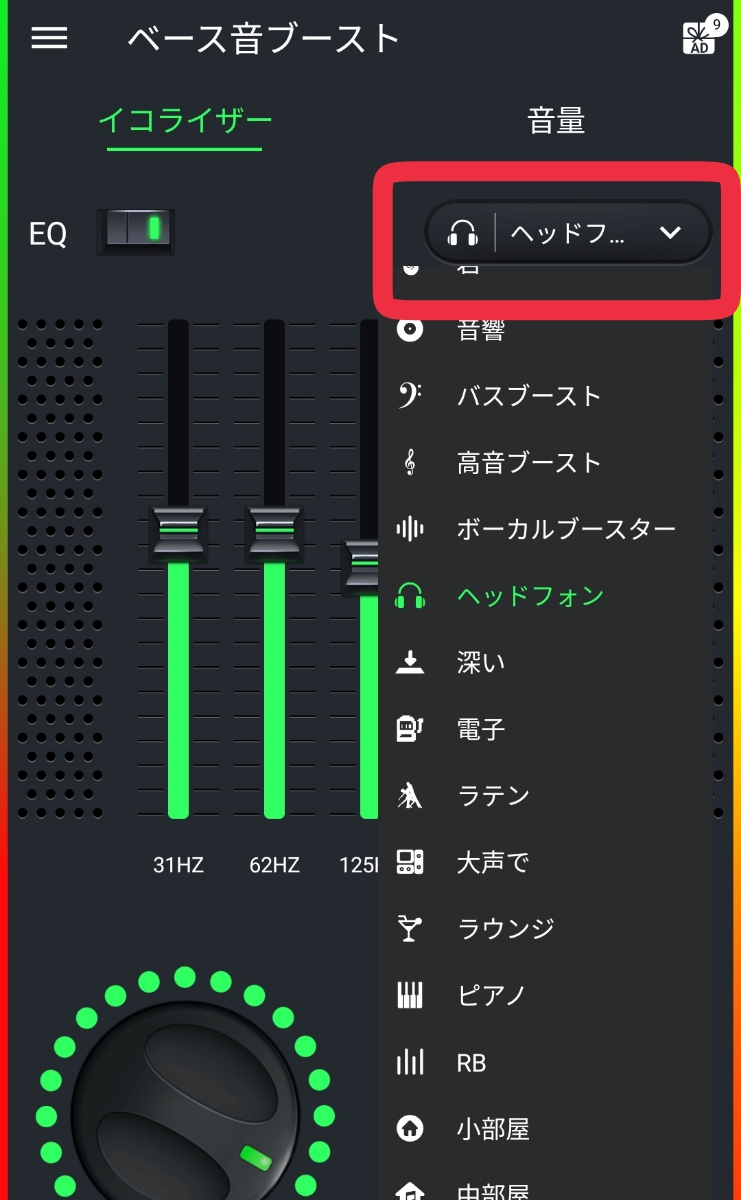Choose the 深い preset
741x1200 pixels.
[480, 662]
